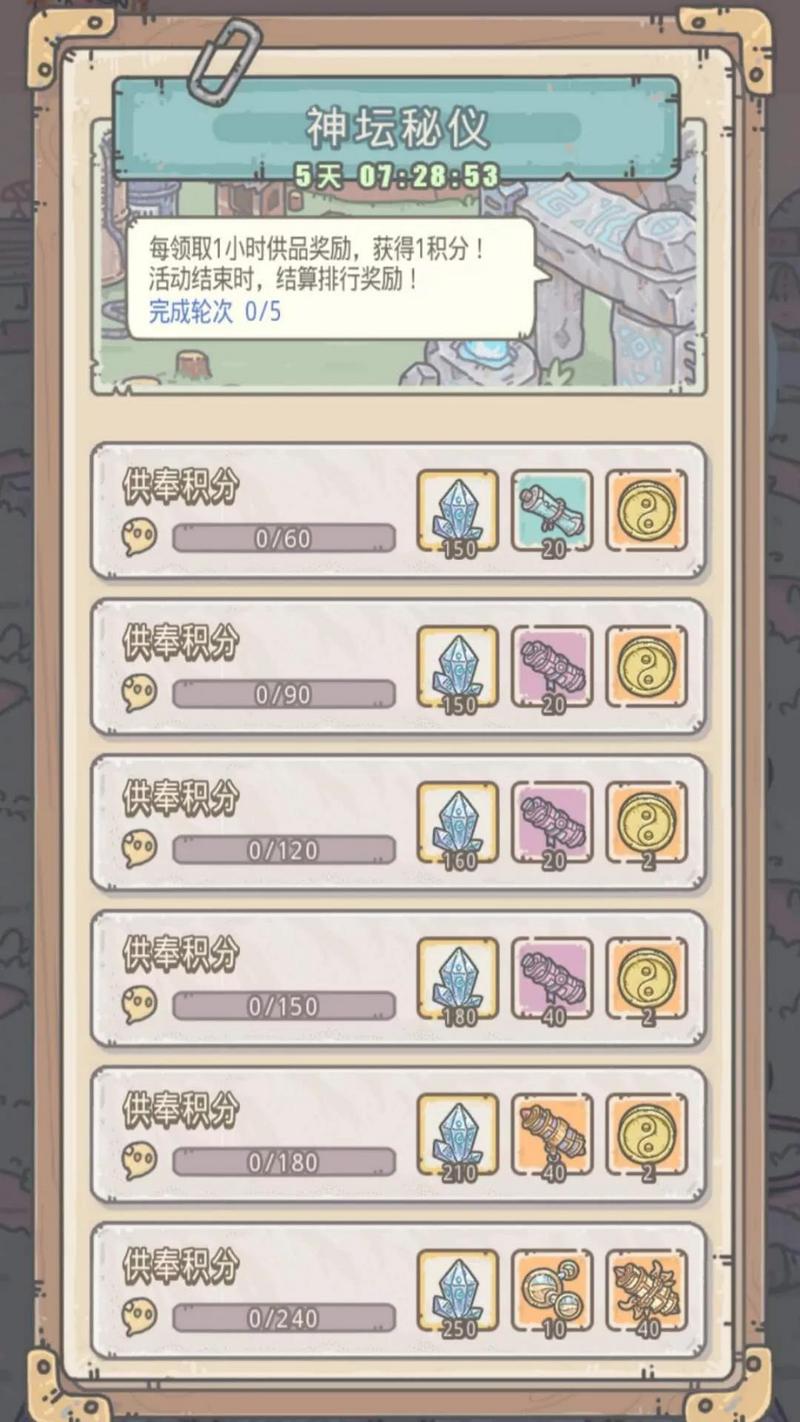View the 250 crystal reward in the 0/240 row
800x1422 pixels.
pyautogui.click(x=457, y=1291)
